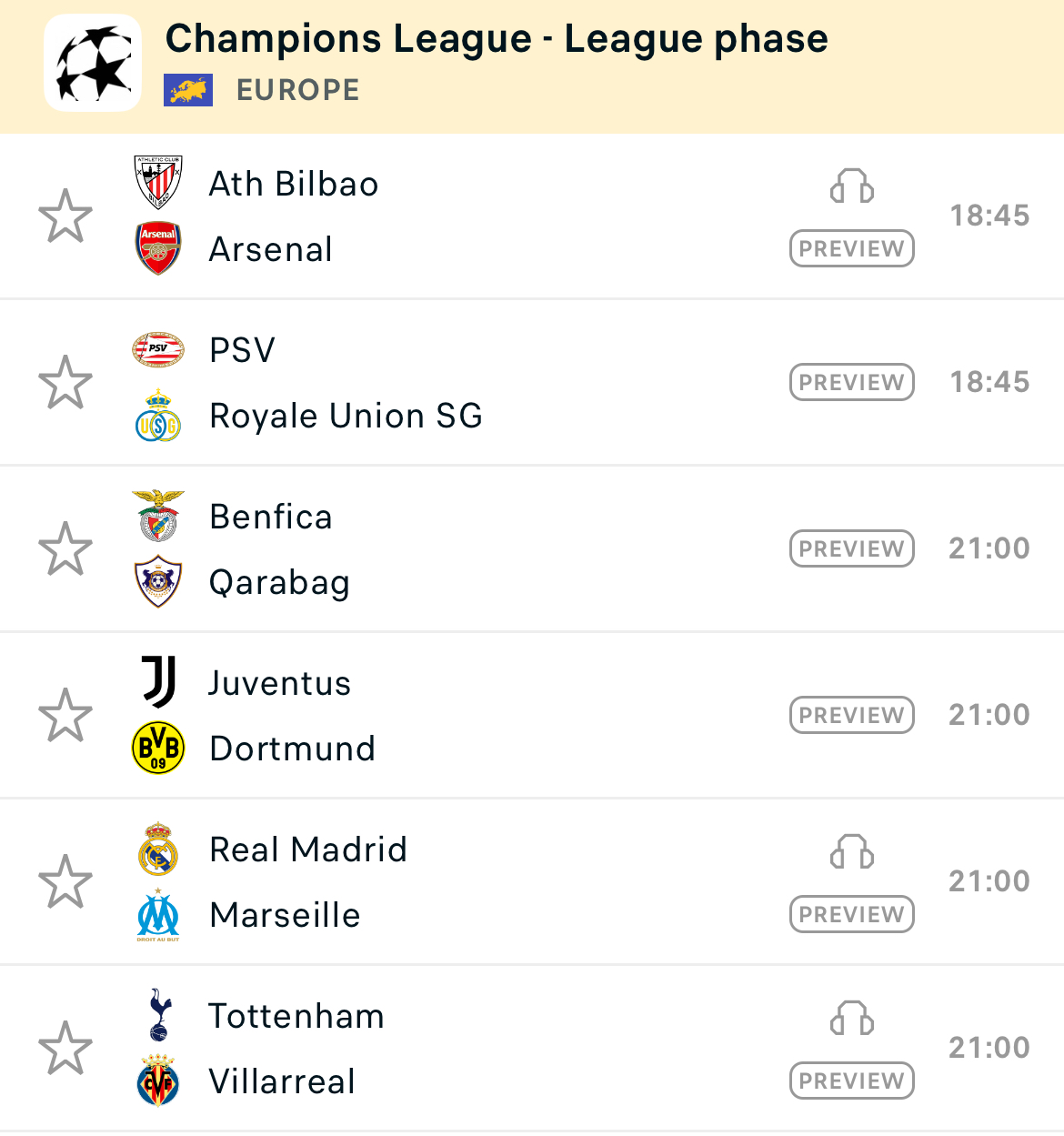This screenshot has height=1136, width=1064.
Task: Favorite the Ath Bilbao vs Arsenal match
Action: point(65,216)
